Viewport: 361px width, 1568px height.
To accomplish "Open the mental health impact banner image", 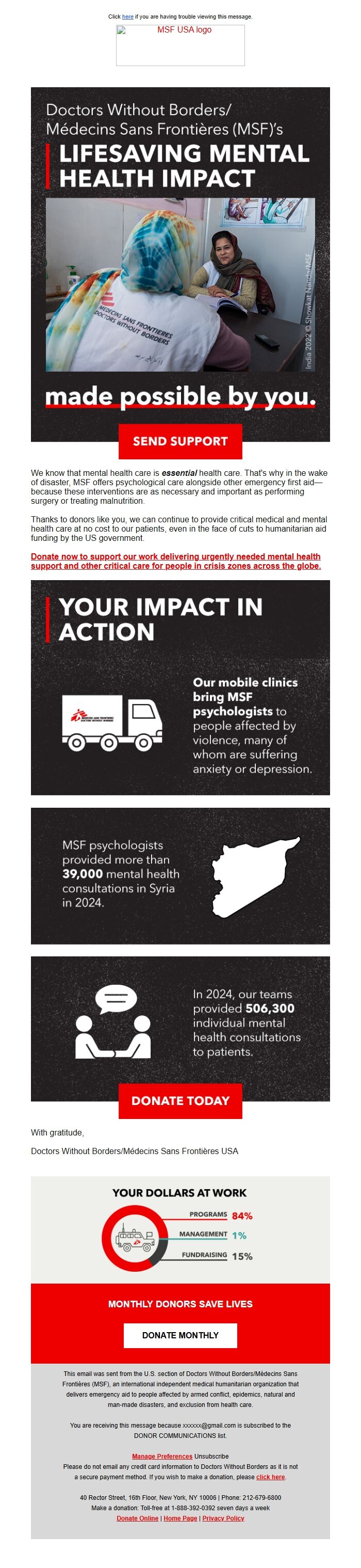I will point(180,264).
